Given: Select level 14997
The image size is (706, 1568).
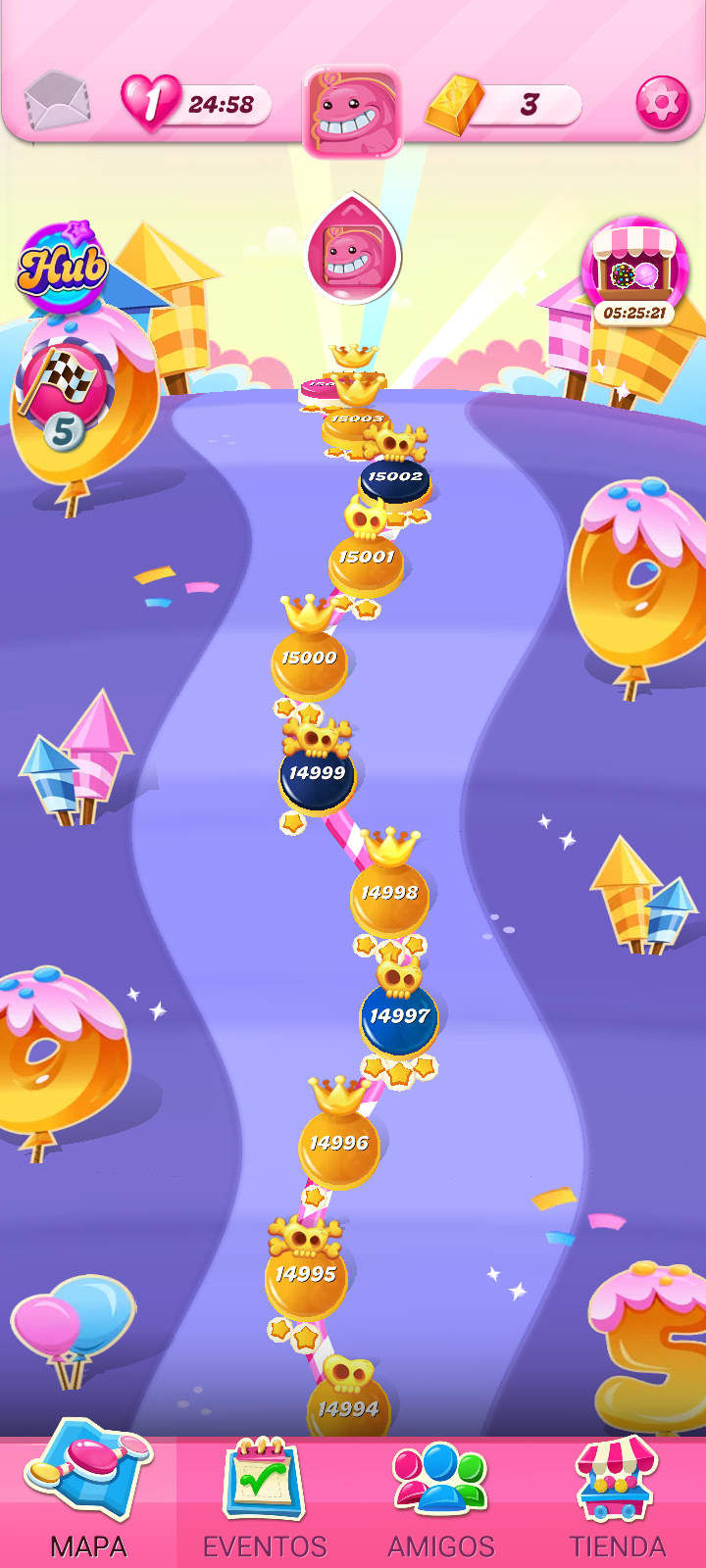Looking at the screenshot, I should click(398, 1018).
